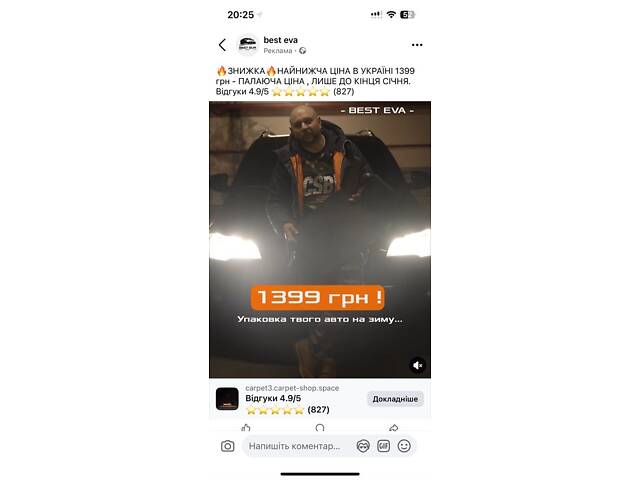This screenshot has width=640, height=480.
Task: Open the avatar sticker picker
Action: coord(363,446)
